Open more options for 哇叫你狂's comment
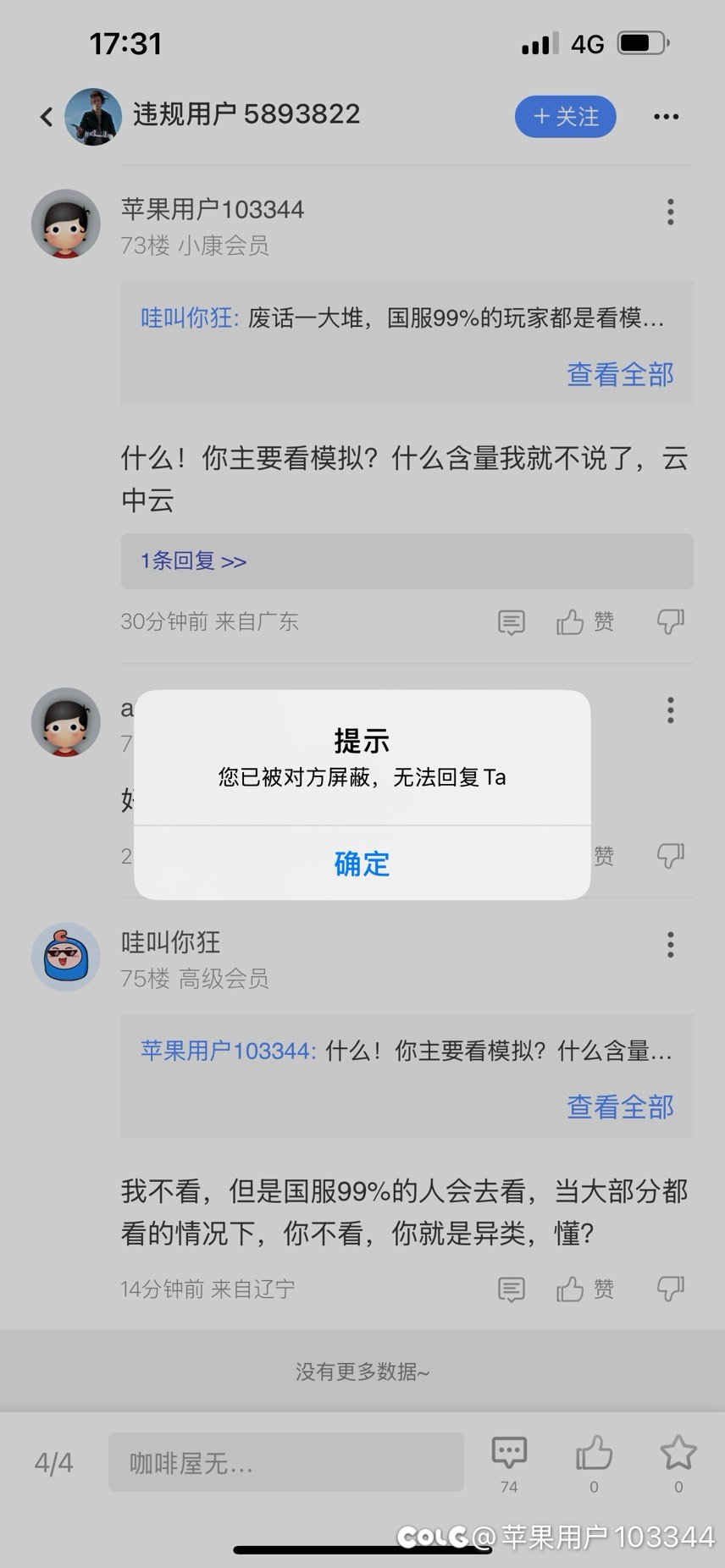 click(670, 944)
